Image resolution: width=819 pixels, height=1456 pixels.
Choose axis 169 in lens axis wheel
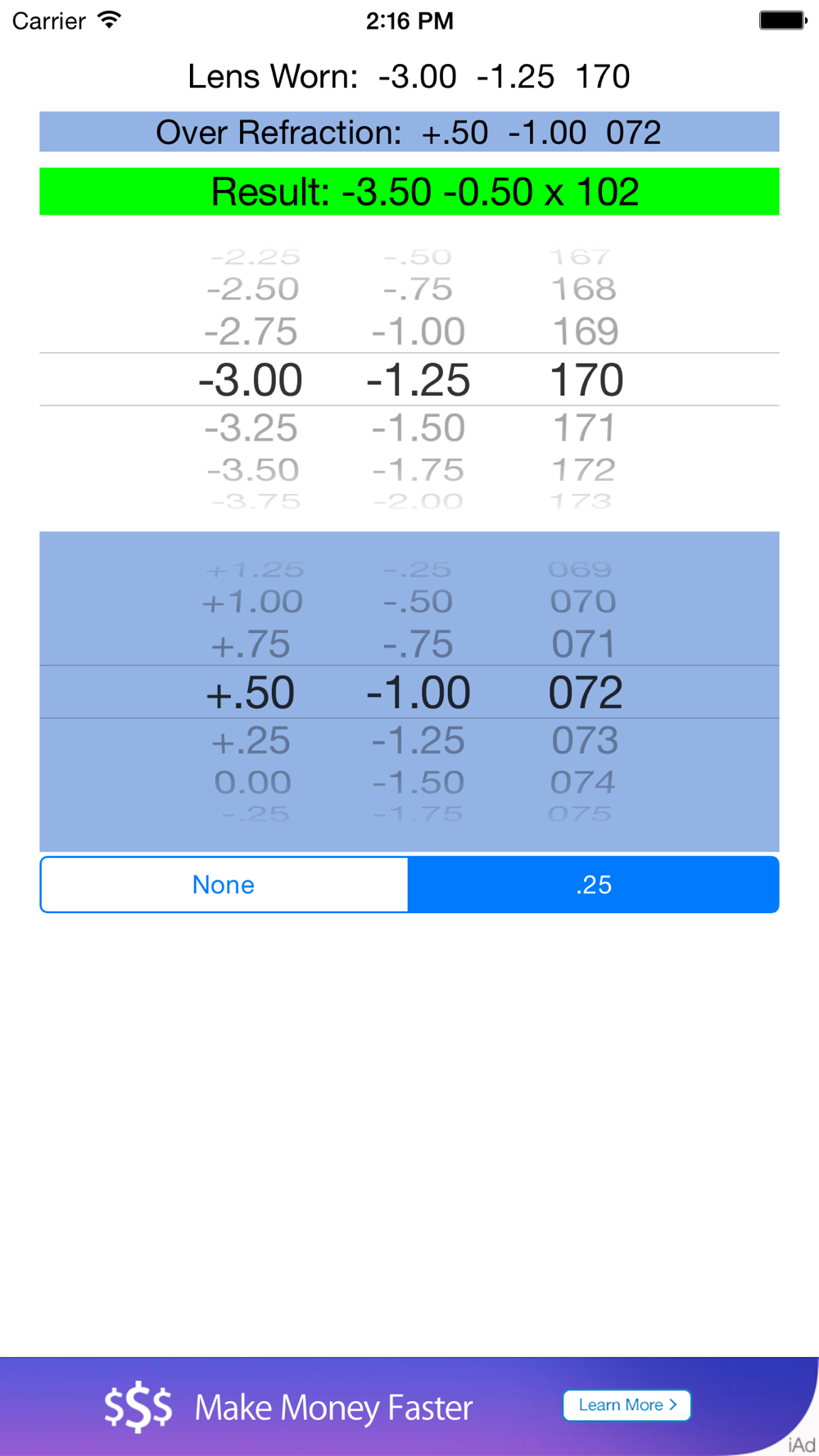click(585, 332)
